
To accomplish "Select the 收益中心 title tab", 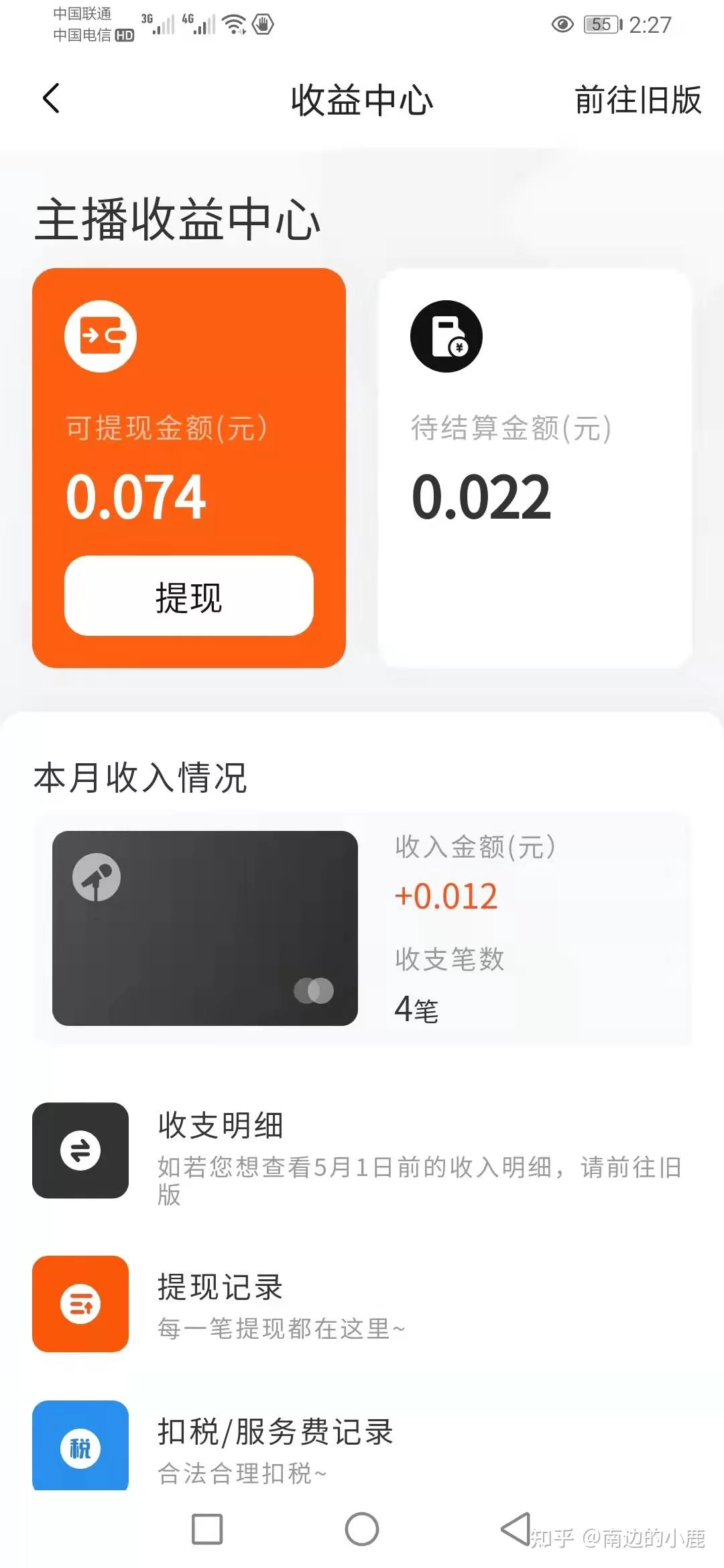I will tap(362, 101).
